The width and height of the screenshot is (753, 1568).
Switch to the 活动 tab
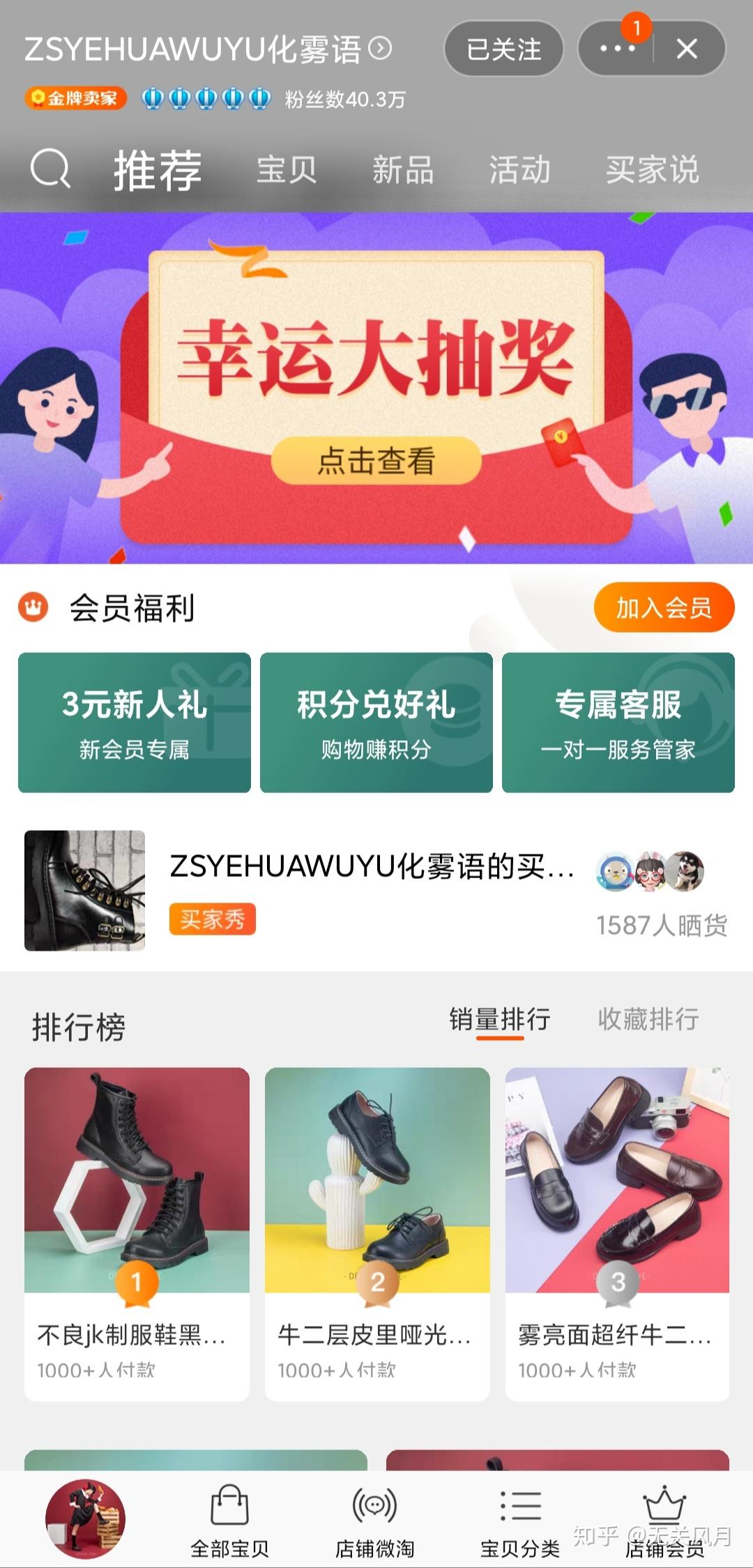[519, 169]
